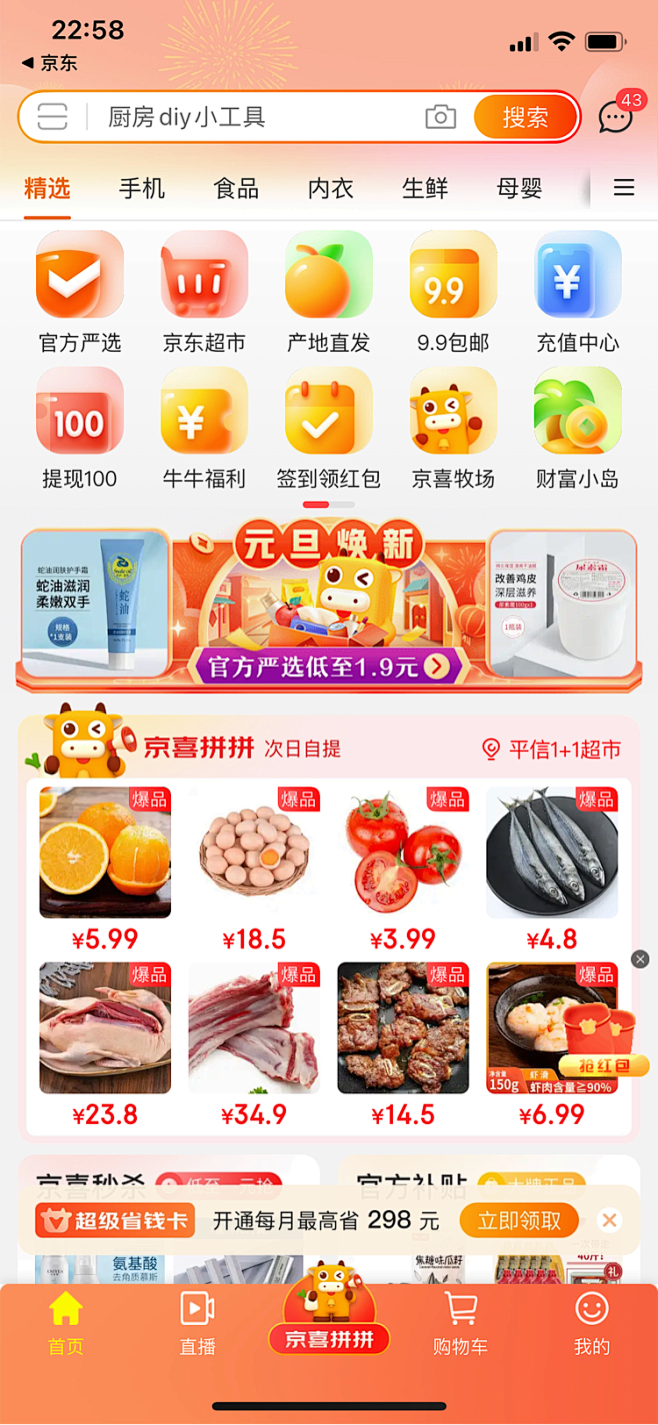This screenshot has width=658, height=1425.
Task: Open 京东超市 shortcut
Action: tap(204, 292)
